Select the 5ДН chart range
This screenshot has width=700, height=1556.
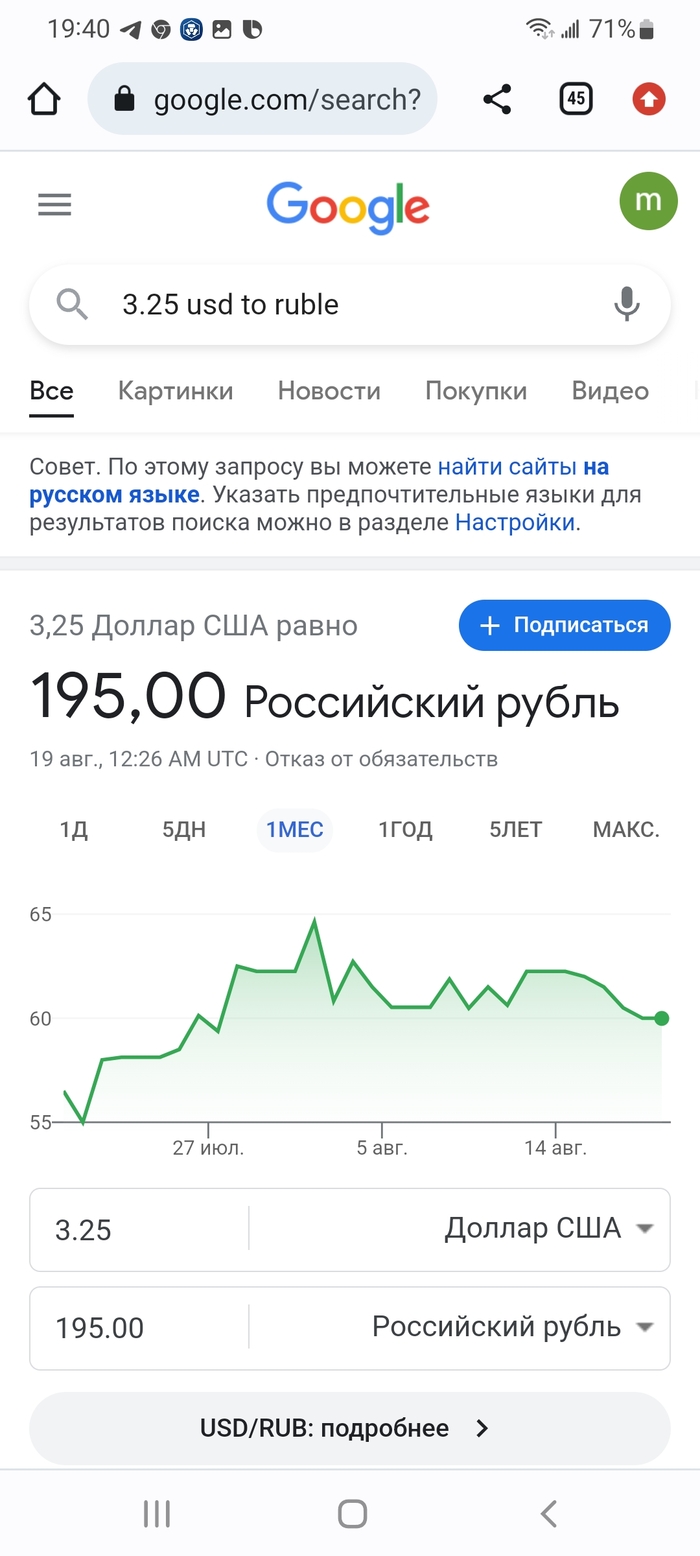pyautogui.click(x=184, y=830)
